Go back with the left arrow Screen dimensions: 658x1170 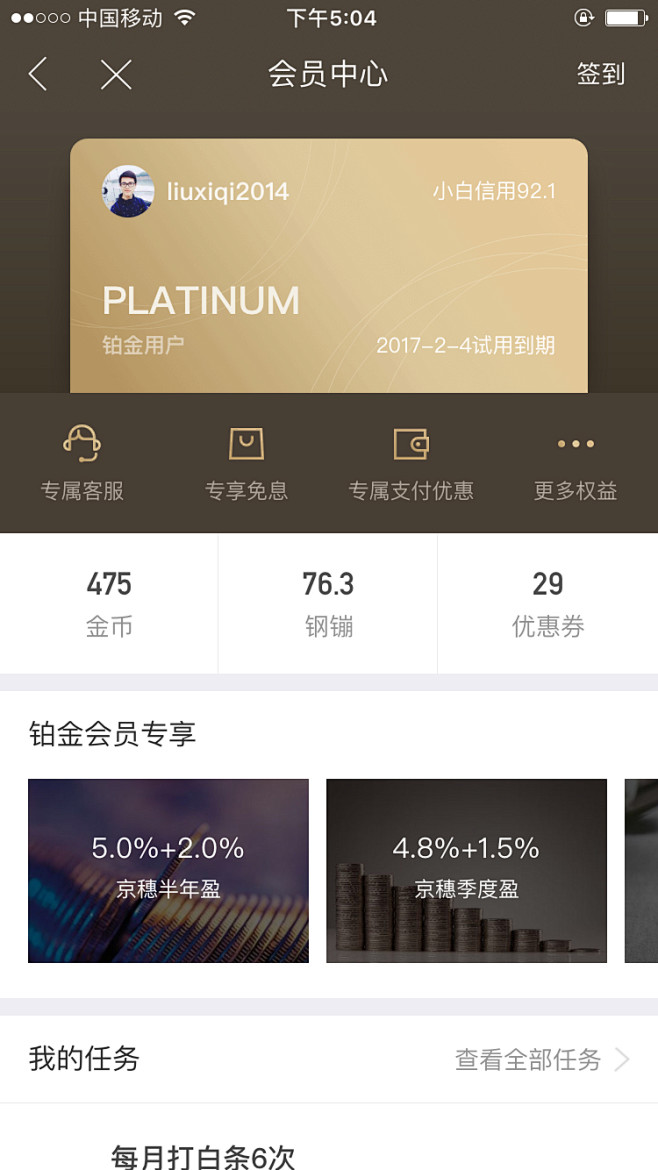click(38, 74)
